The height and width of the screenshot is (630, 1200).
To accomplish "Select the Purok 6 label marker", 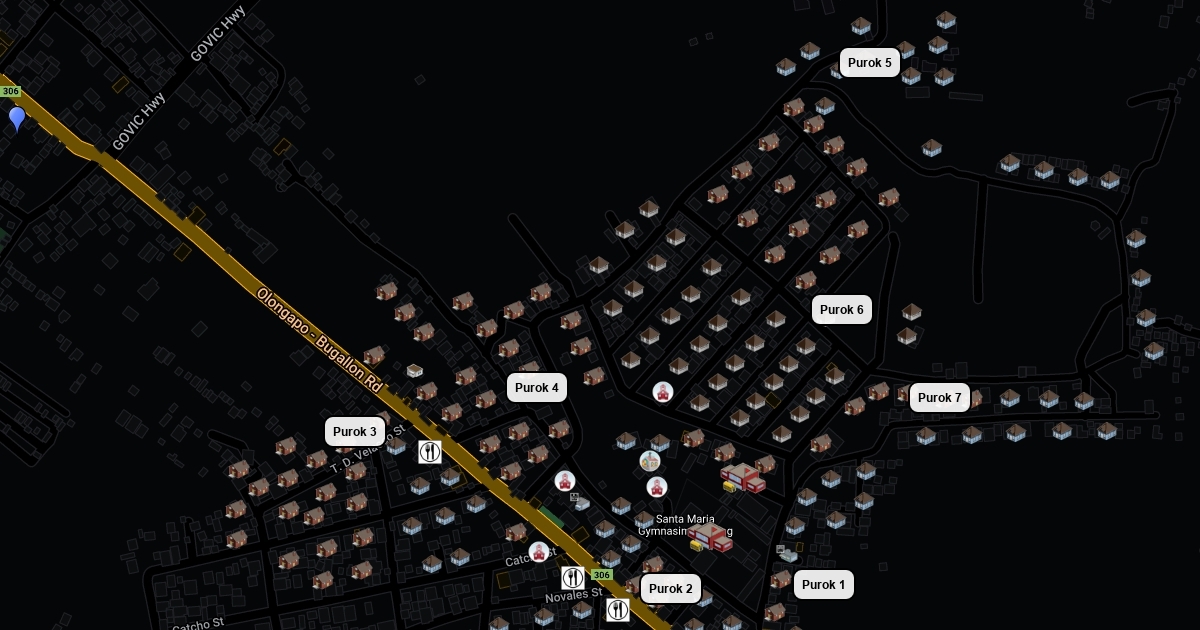I will 841,310.
